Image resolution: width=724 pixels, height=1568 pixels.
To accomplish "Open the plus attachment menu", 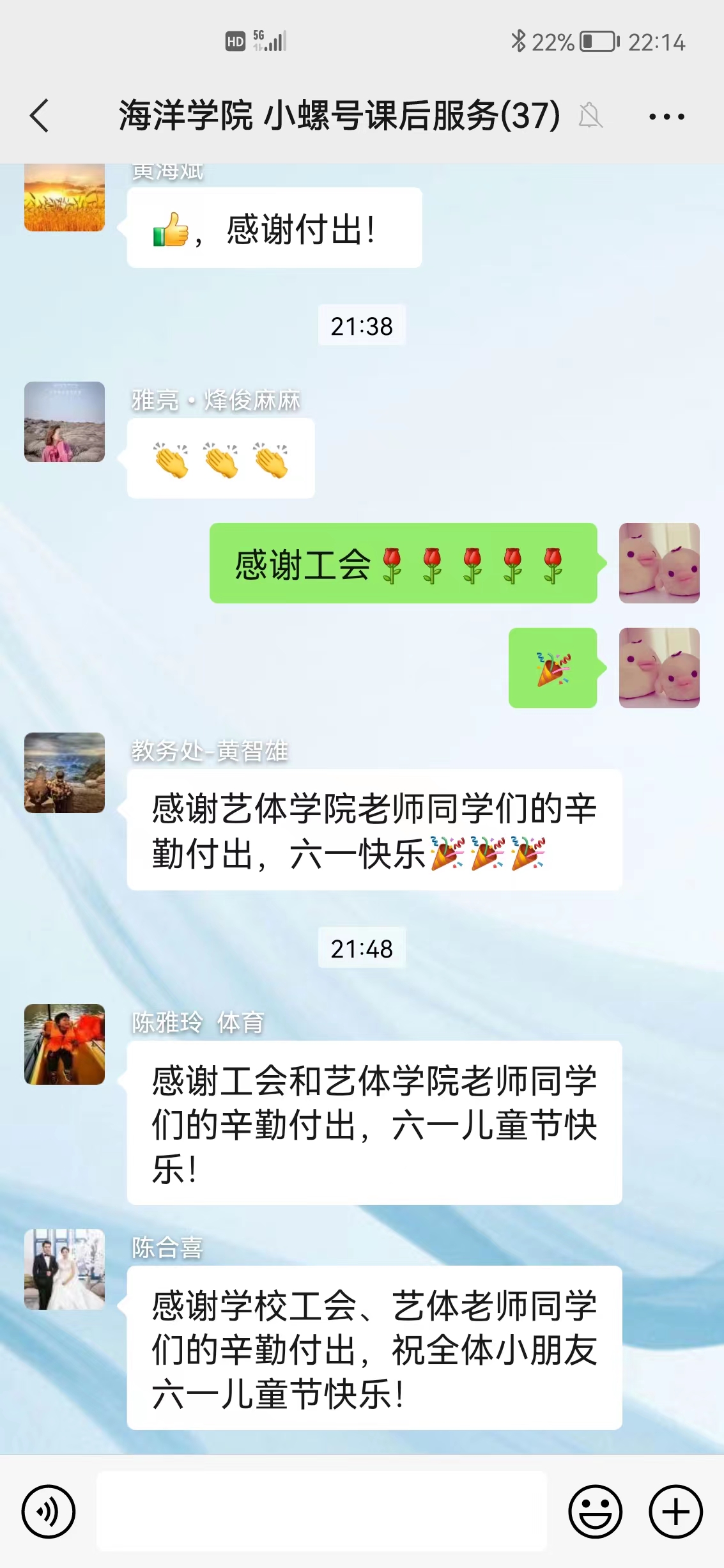I will 675,1512.
